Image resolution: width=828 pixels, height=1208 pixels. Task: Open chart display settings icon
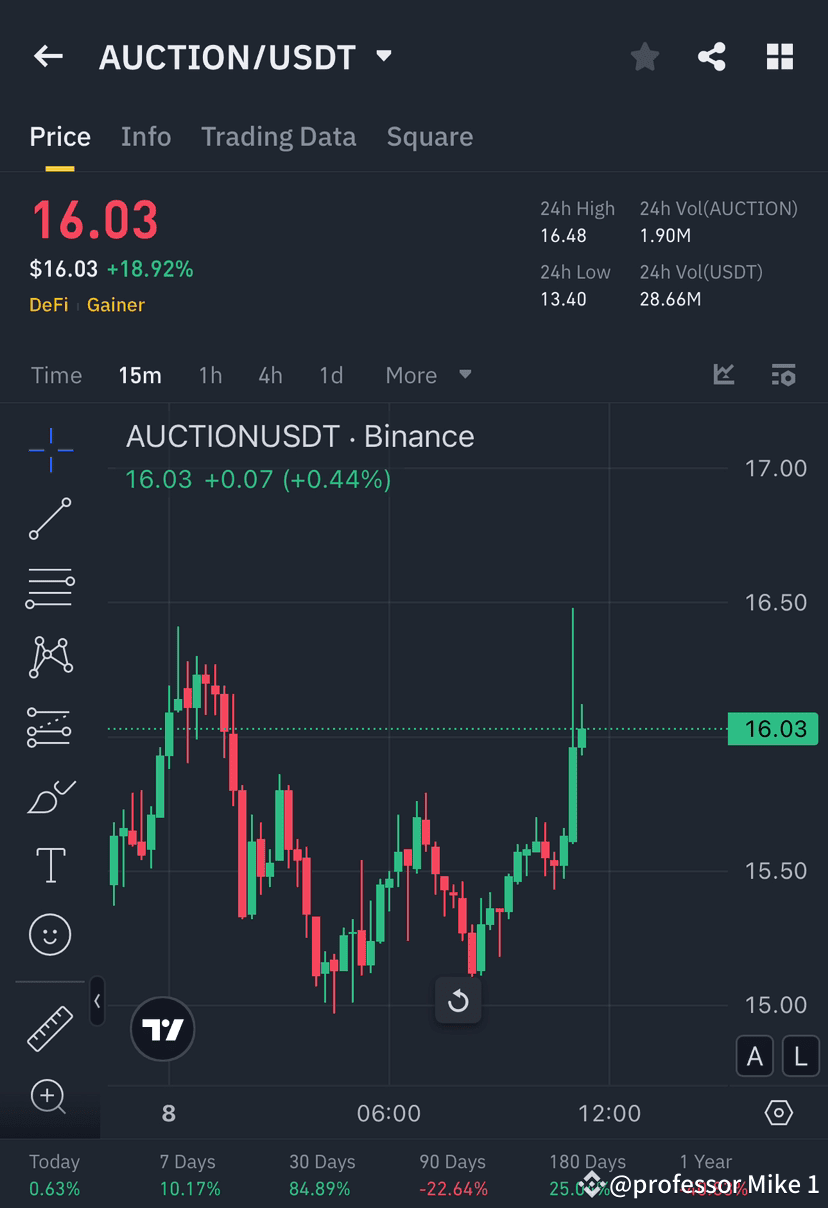pos(784,374)
